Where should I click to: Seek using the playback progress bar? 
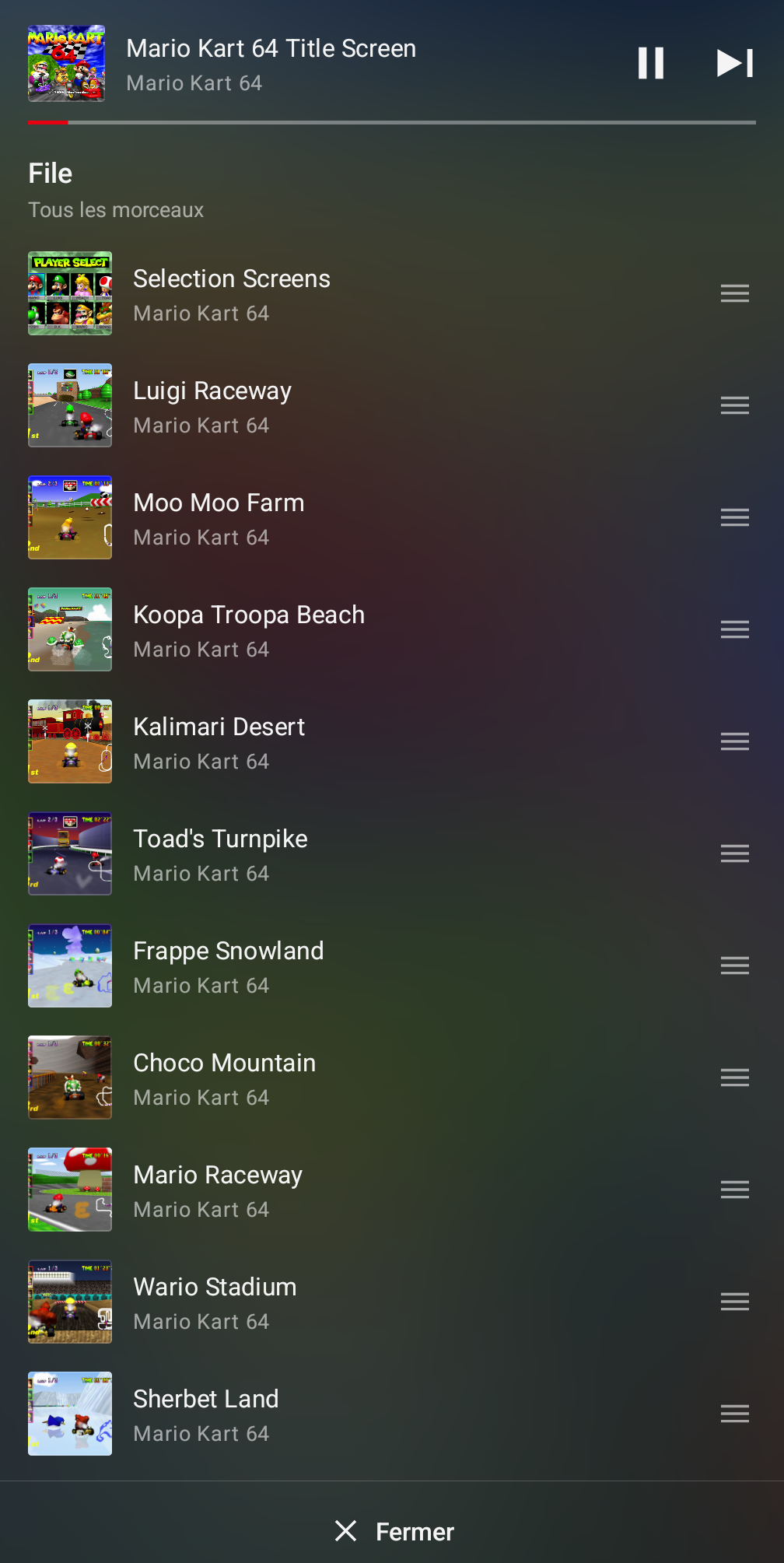coord(392,122)
